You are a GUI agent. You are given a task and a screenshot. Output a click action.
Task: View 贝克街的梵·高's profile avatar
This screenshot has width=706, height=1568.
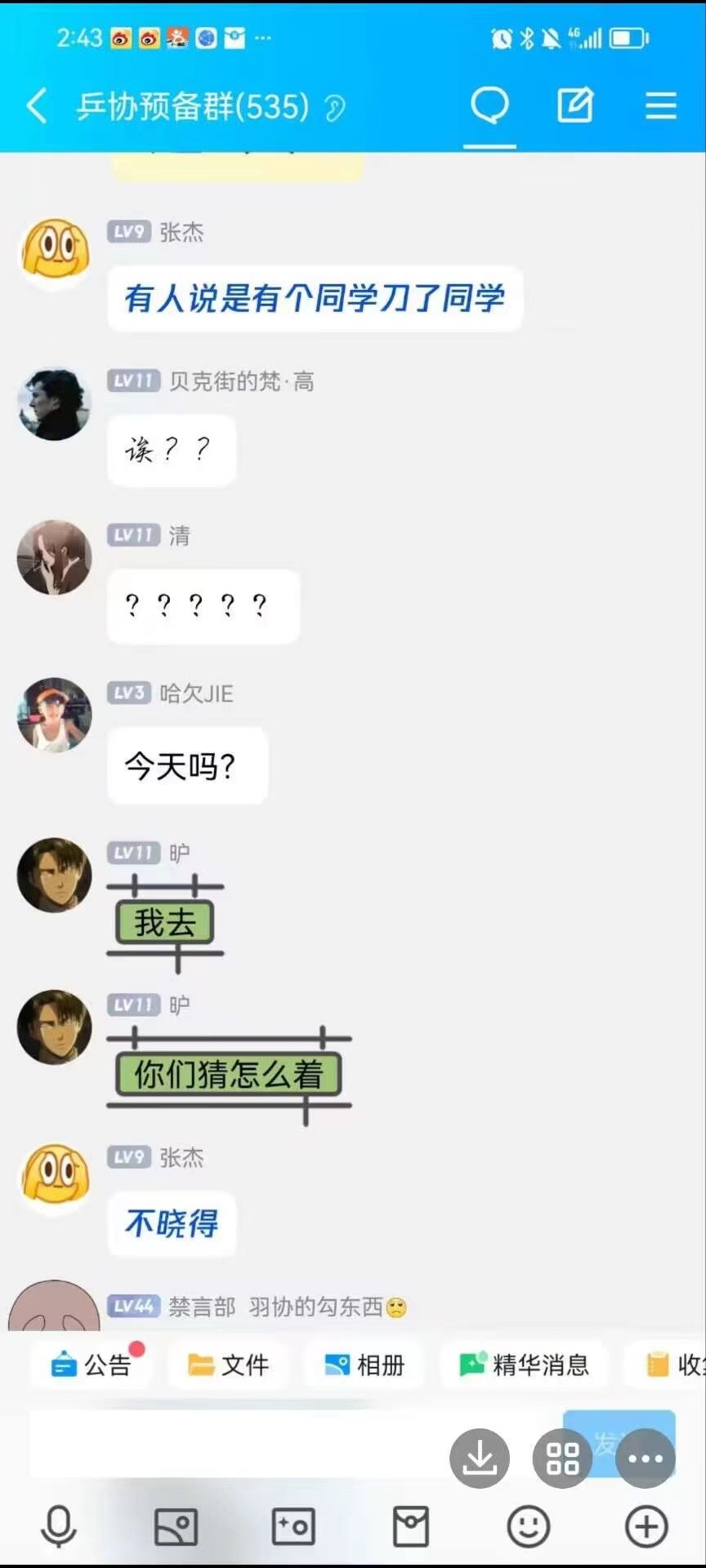[x=55, y=403]
